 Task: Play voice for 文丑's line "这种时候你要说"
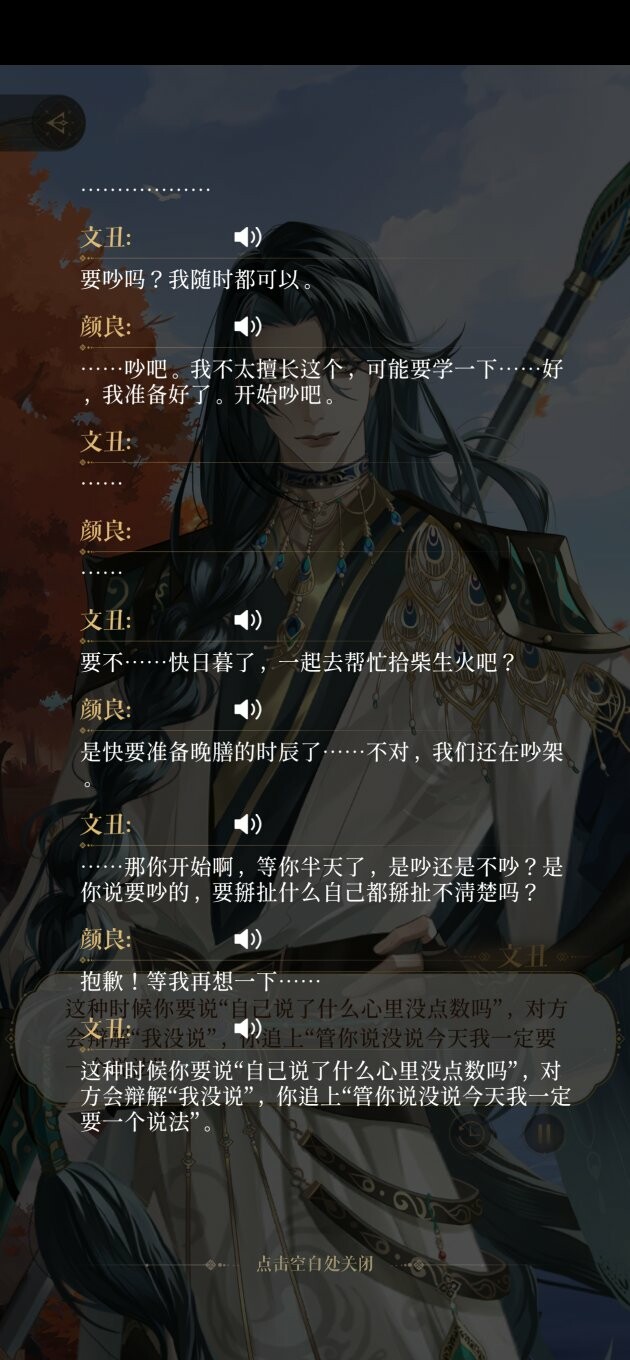coord(247,1028)
